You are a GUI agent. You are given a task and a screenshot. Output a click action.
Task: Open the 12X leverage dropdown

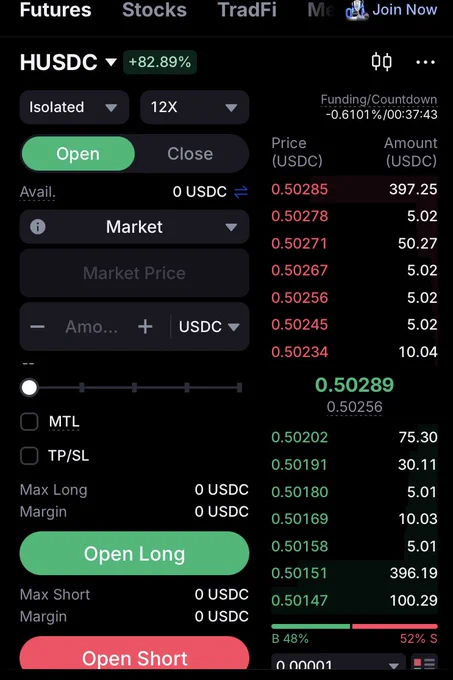[x=194, y=107]
